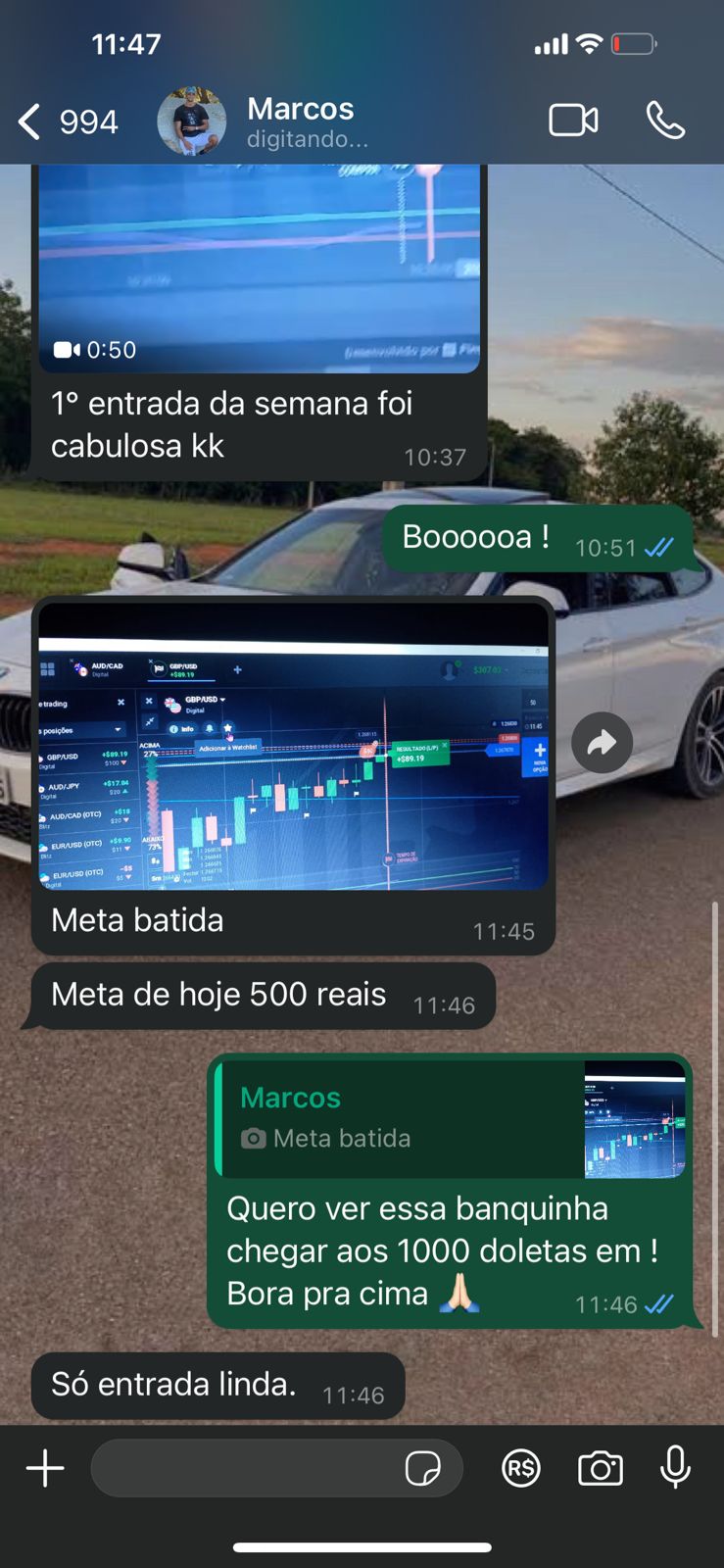Forward the 'Meta batida' image
Viewport: 724px width, 1568px height.
pos(602,743)
